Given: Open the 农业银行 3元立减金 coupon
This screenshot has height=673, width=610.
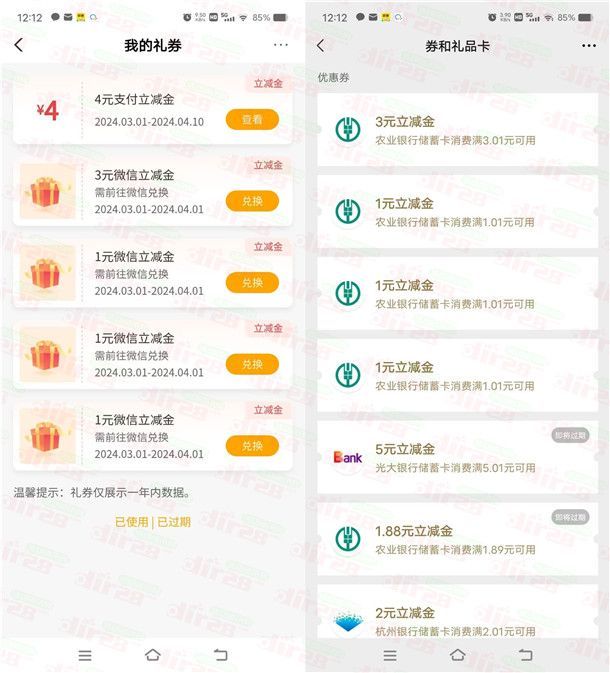Looking at the screenshot, I should (458, 130).
